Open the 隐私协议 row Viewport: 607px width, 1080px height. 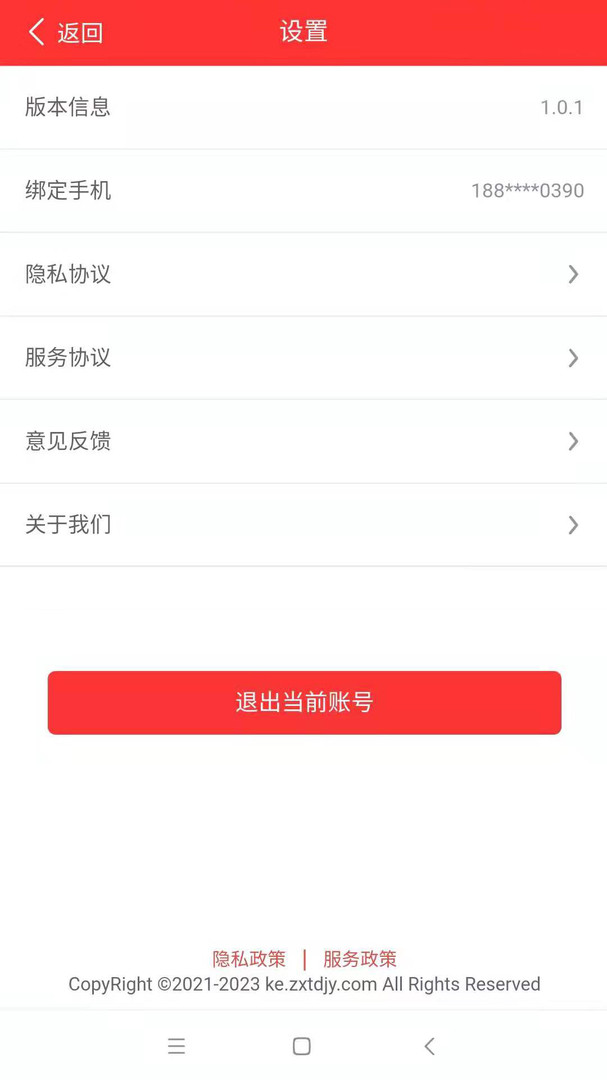coord(303,274)
